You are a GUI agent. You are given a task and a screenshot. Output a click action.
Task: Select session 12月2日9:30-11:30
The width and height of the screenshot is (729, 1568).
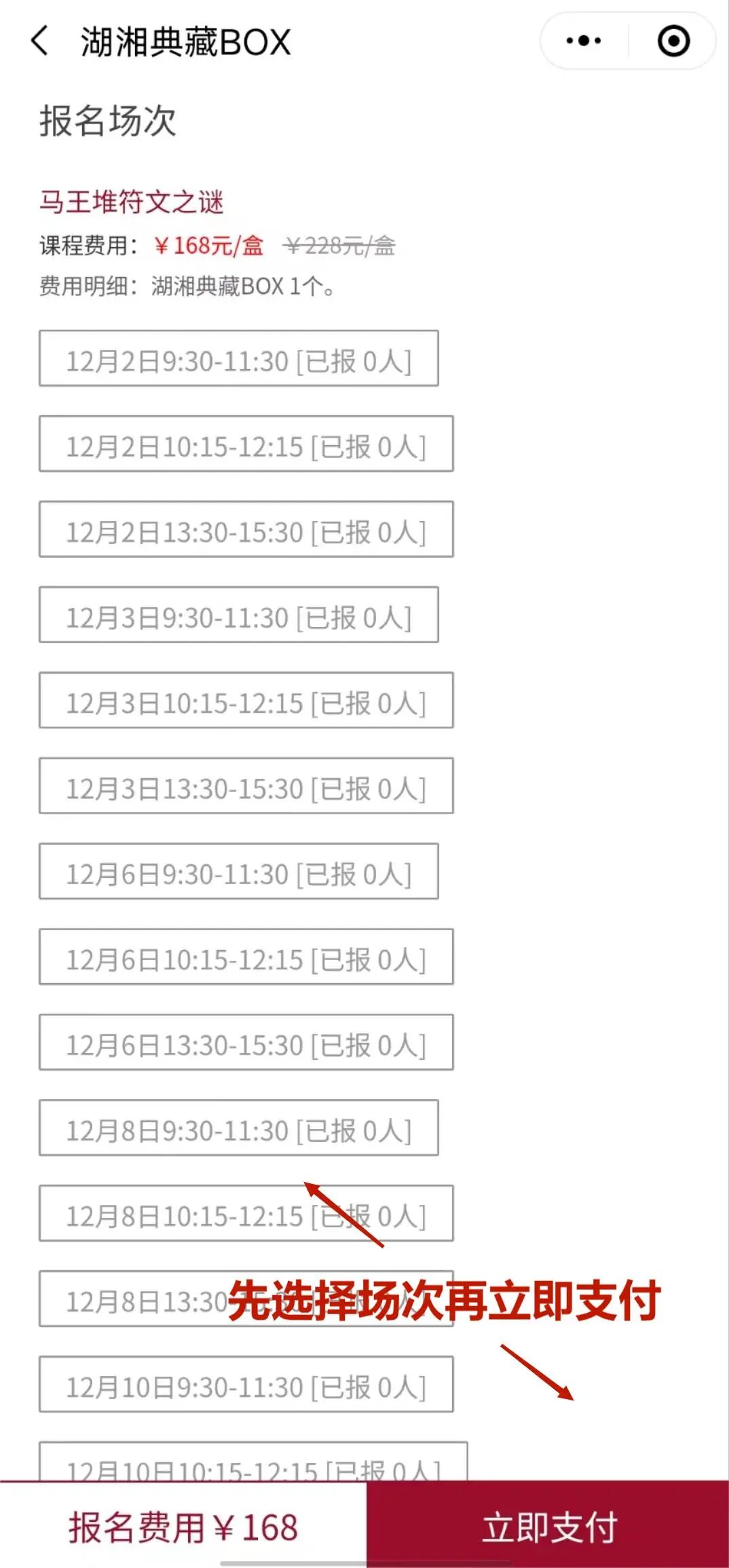click(x=239, y=358)
